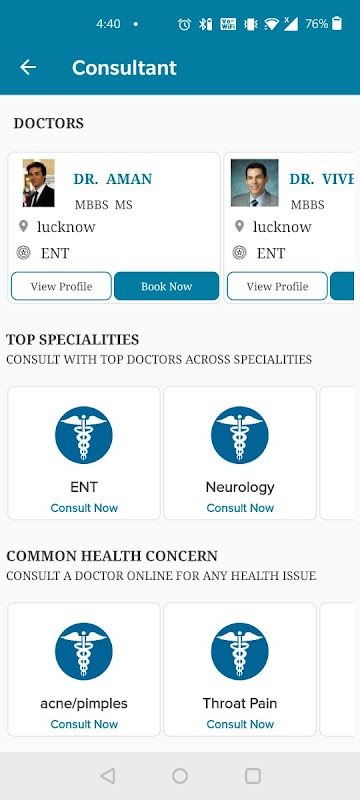Screen dimensions: 360x800
Task: View Dr. Aman's profile
Action: [61, 286]
